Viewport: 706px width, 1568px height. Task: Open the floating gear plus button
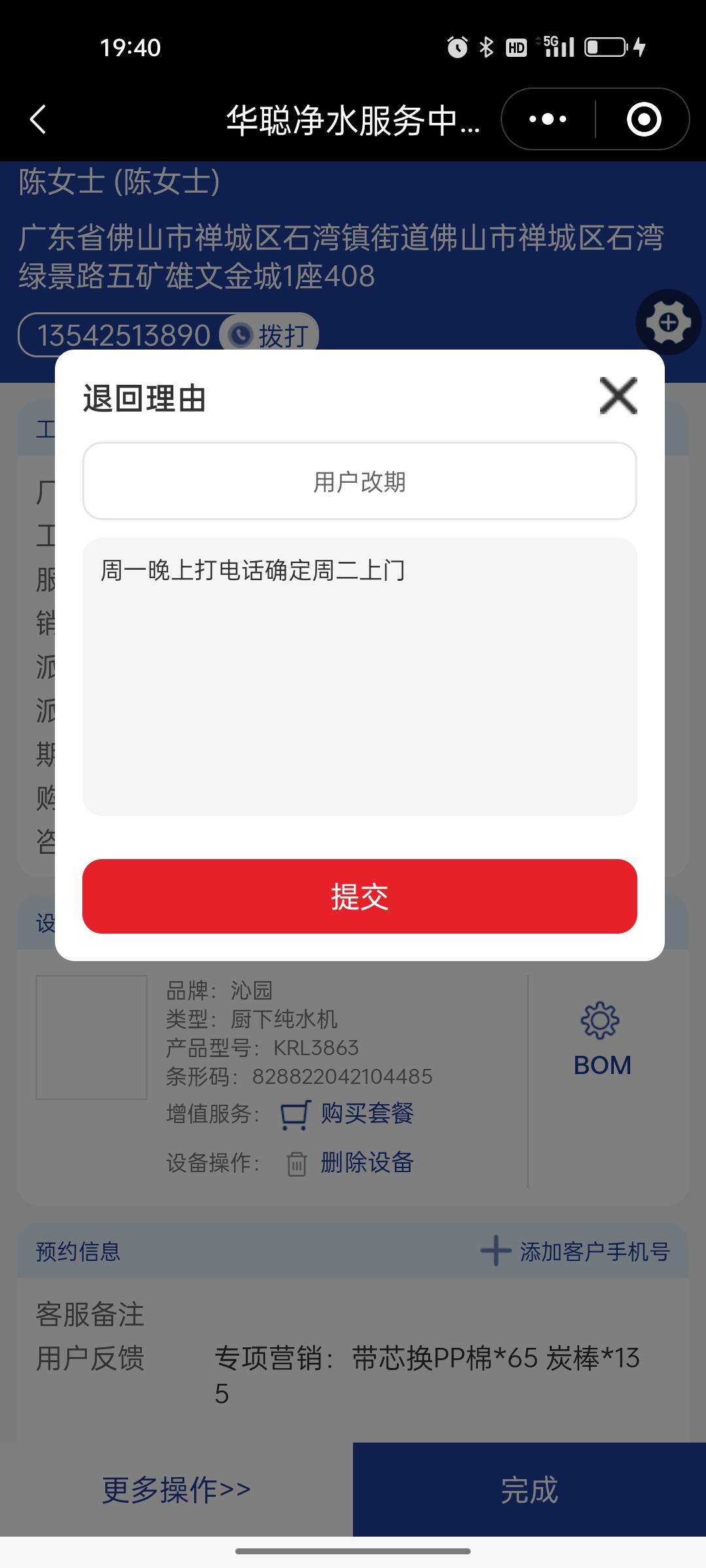pyautogui.click(x=668, y=322)
